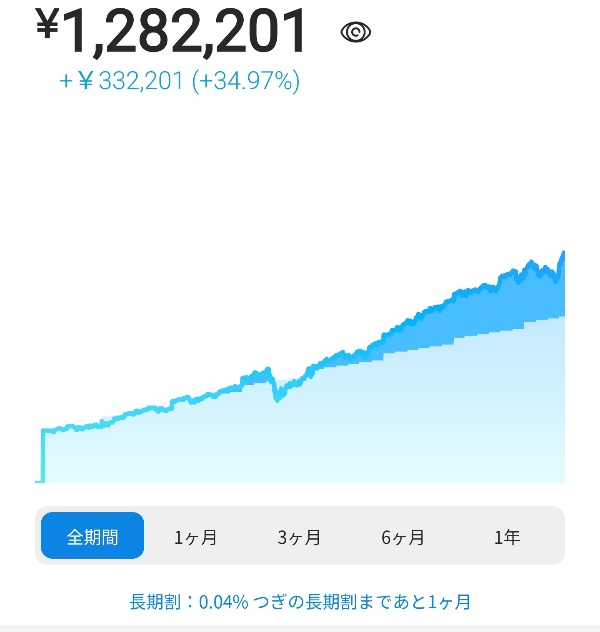This screenshot has width=600, height=632.
Task: Switch chart to 1ヶ月 period
Action: [195, 537]
